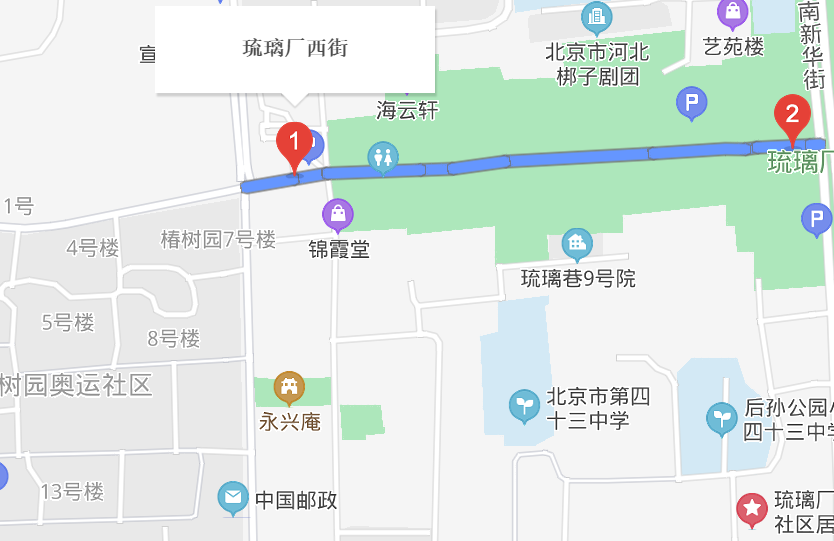Select the 永兴庵 landmark icon
834x541 pixels.
(289, 386)
